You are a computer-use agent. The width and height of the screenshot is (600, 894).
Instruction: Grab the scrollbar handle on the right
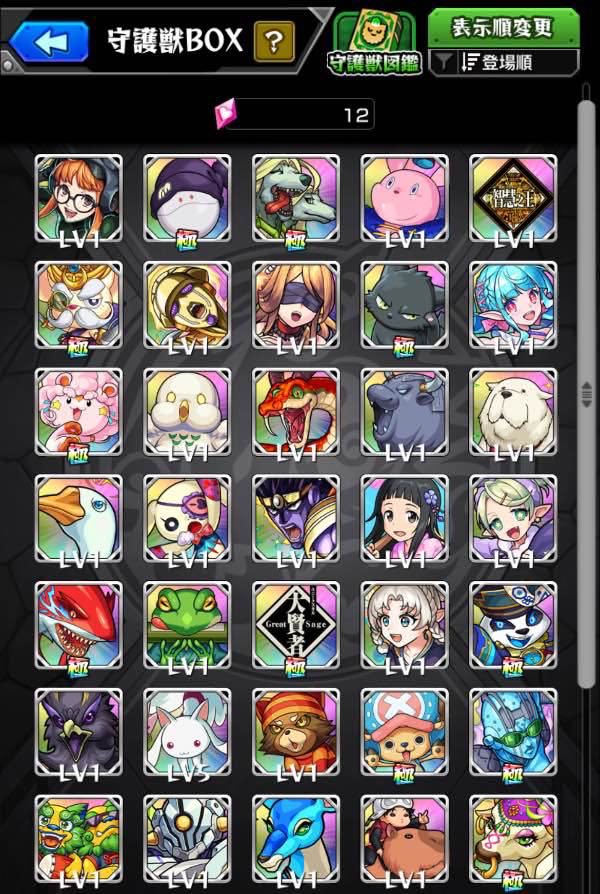point(586,393)
